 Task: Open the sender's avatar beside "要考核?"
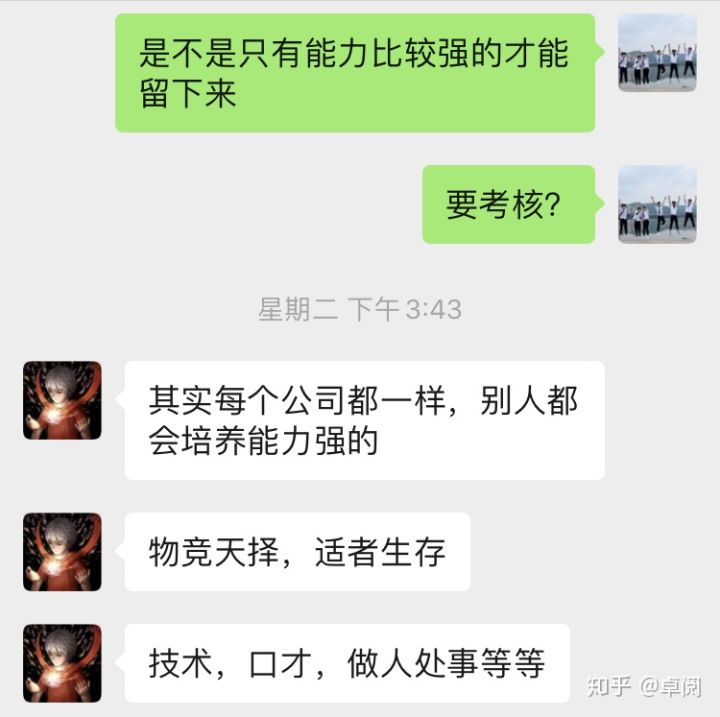657,204
